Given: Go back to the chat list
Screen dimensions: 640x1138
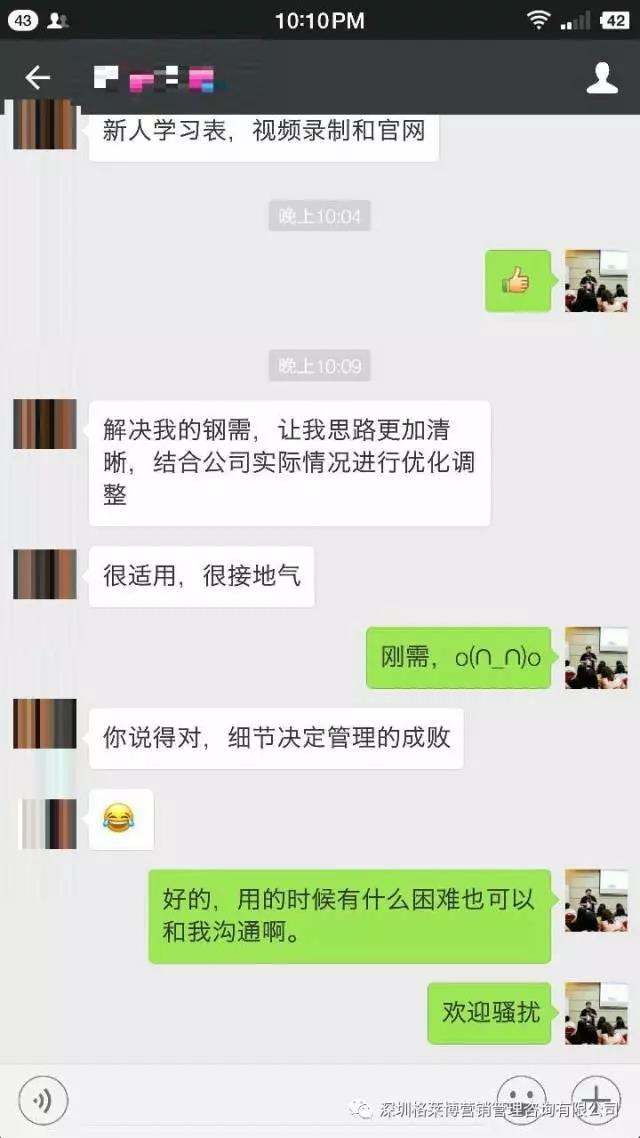Looking at the screenshot, I should tap(38, 77).
